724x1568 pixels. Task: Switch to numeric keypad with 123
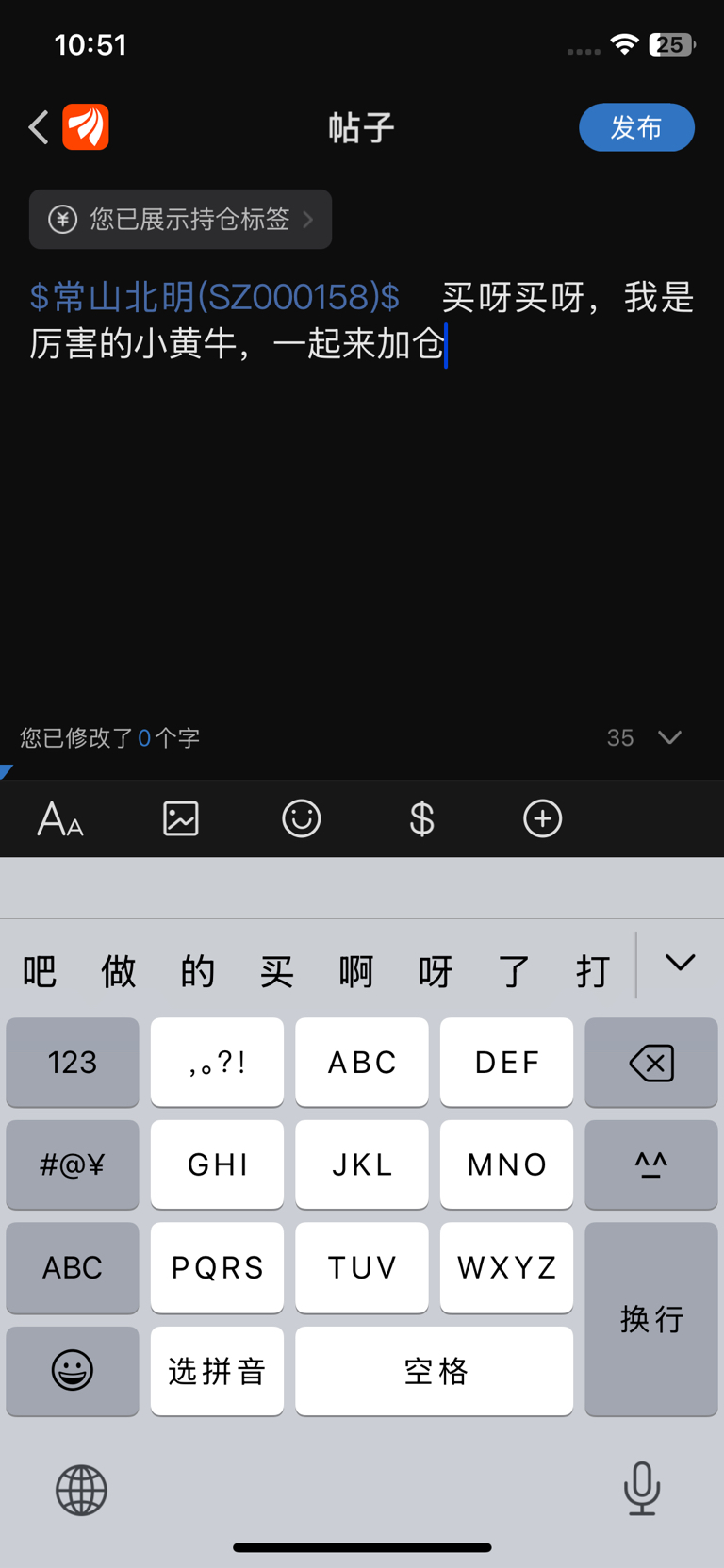click(73, 1063)
